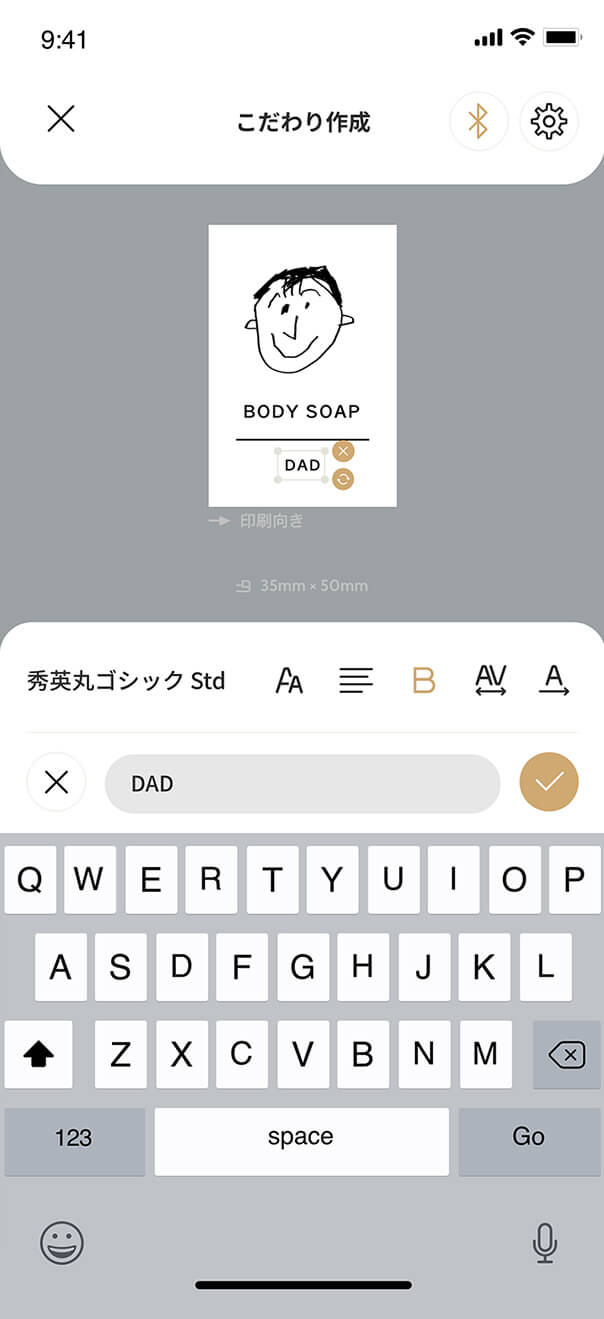Open Bluetooth connection settings
The height and width of the screenshot is (1319, 604).
[x=479, y=121]
